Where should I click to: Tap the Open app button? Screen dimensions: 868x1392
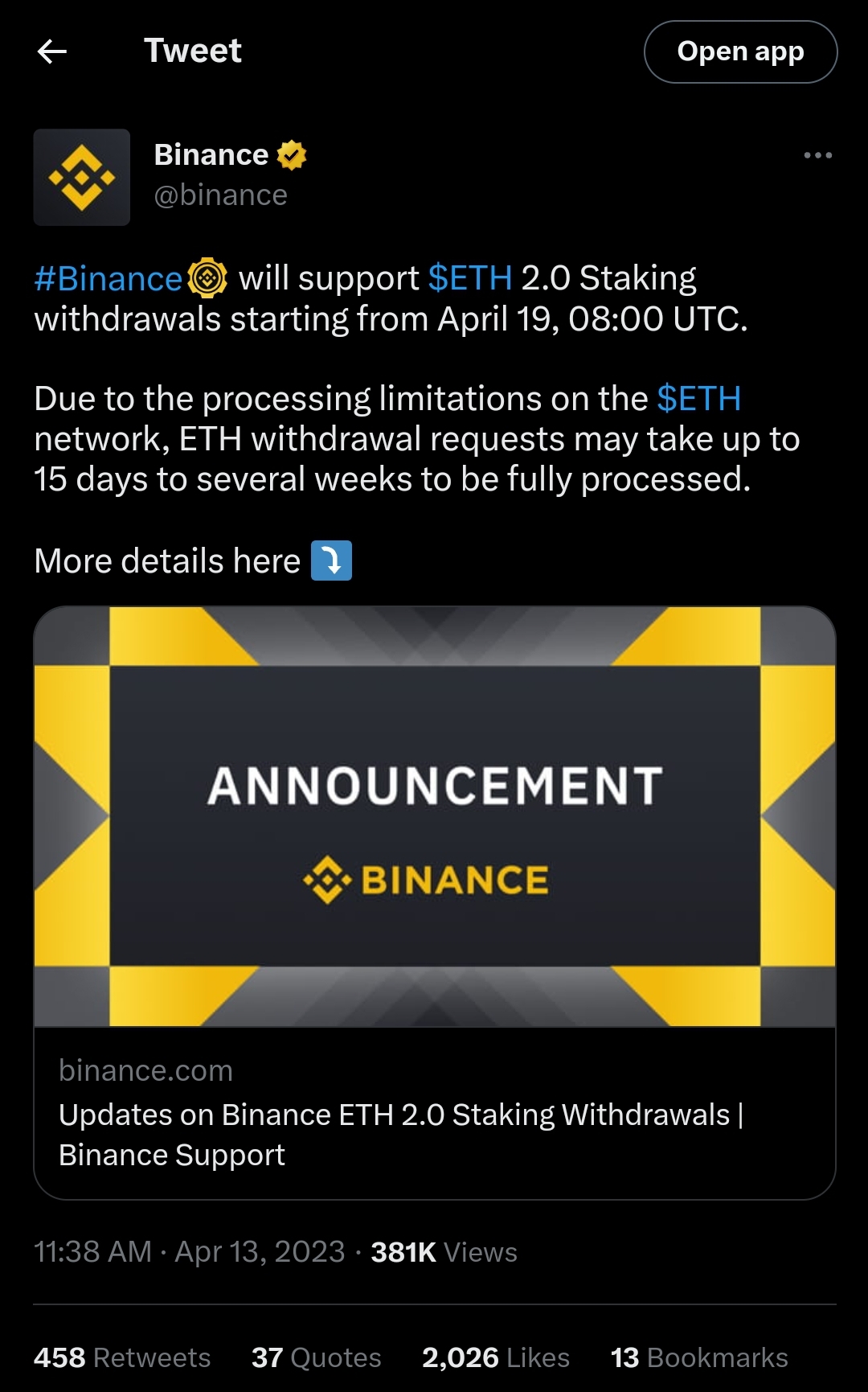pos(740,51)
